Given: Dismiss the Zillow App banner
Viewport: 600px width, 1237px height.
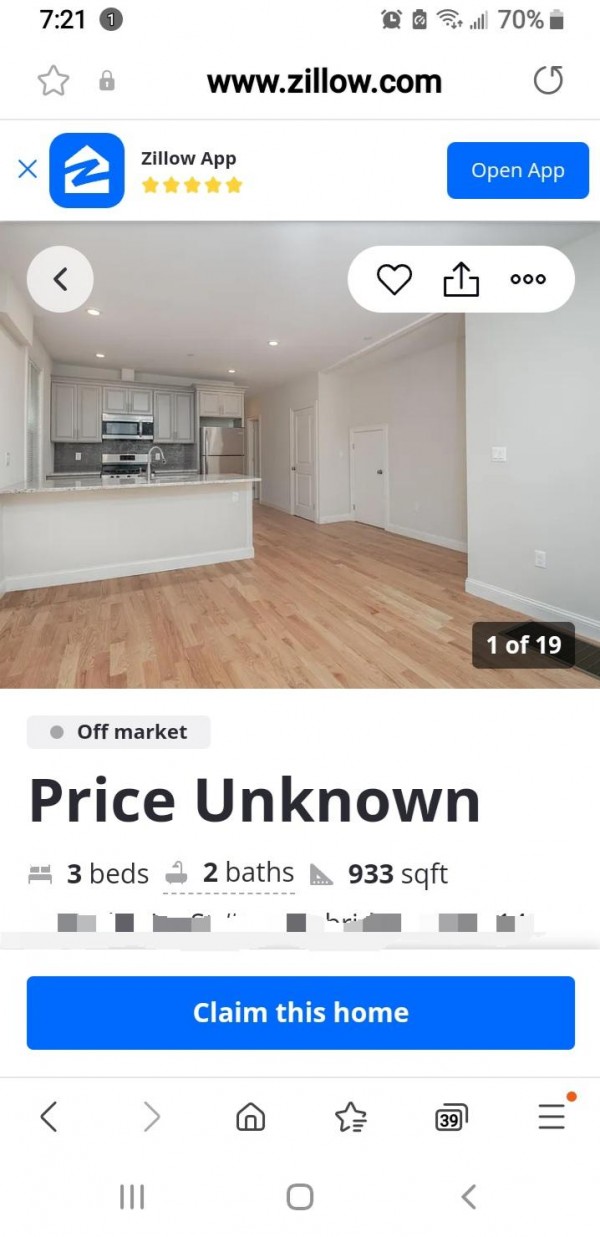Looking at the screenshot, I should [28, 169].
